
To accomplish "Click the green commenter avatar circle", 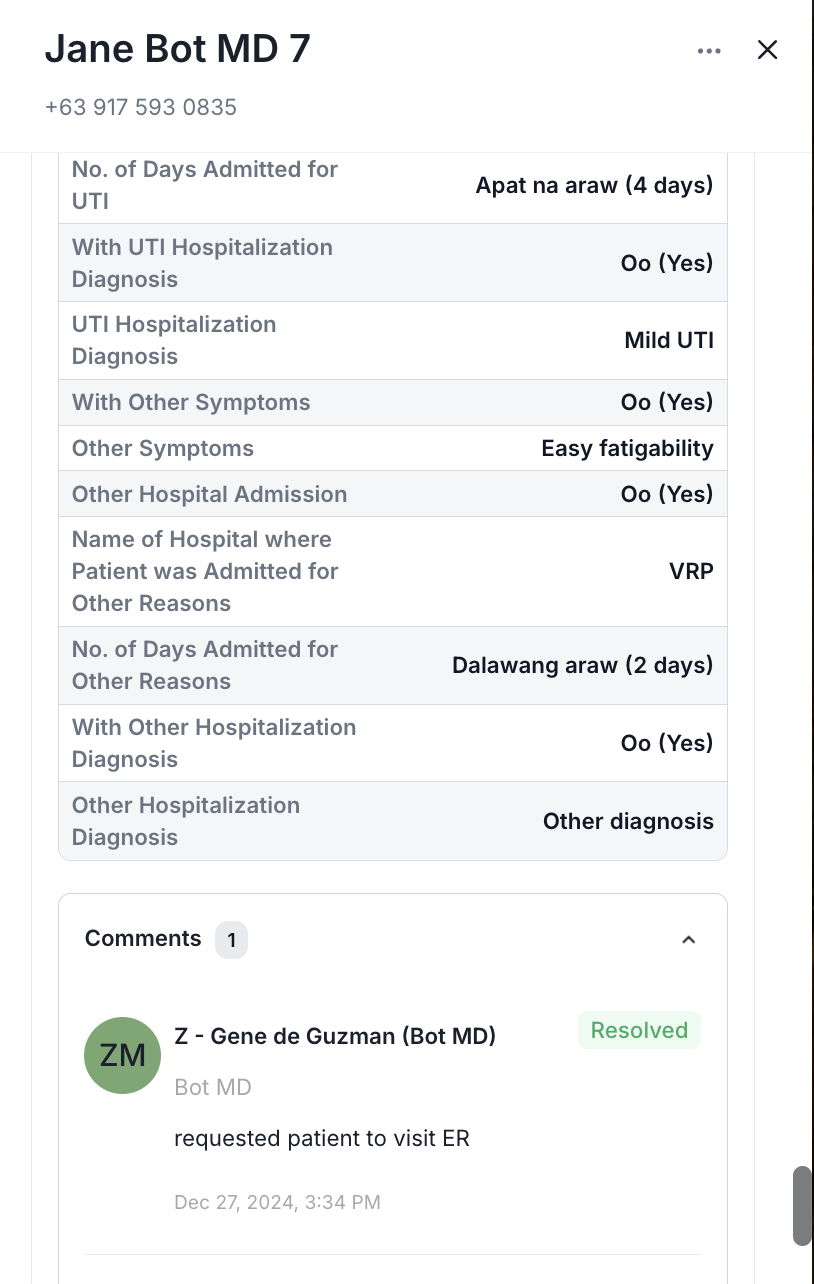I will 122,1055.
